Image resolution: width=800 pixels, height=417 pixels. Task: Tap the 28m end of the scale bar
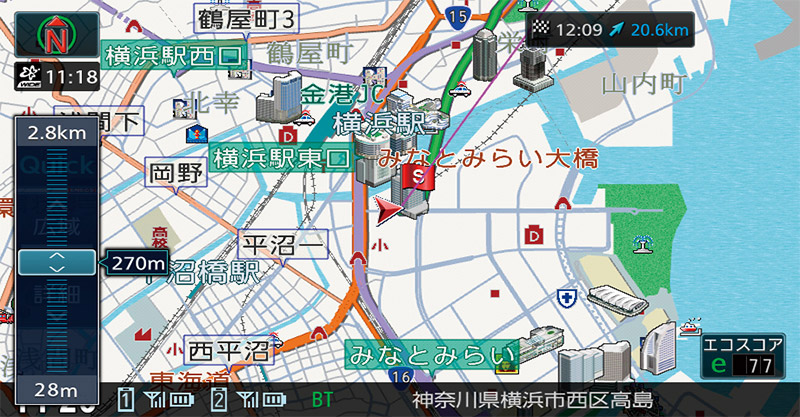(57, 388)
